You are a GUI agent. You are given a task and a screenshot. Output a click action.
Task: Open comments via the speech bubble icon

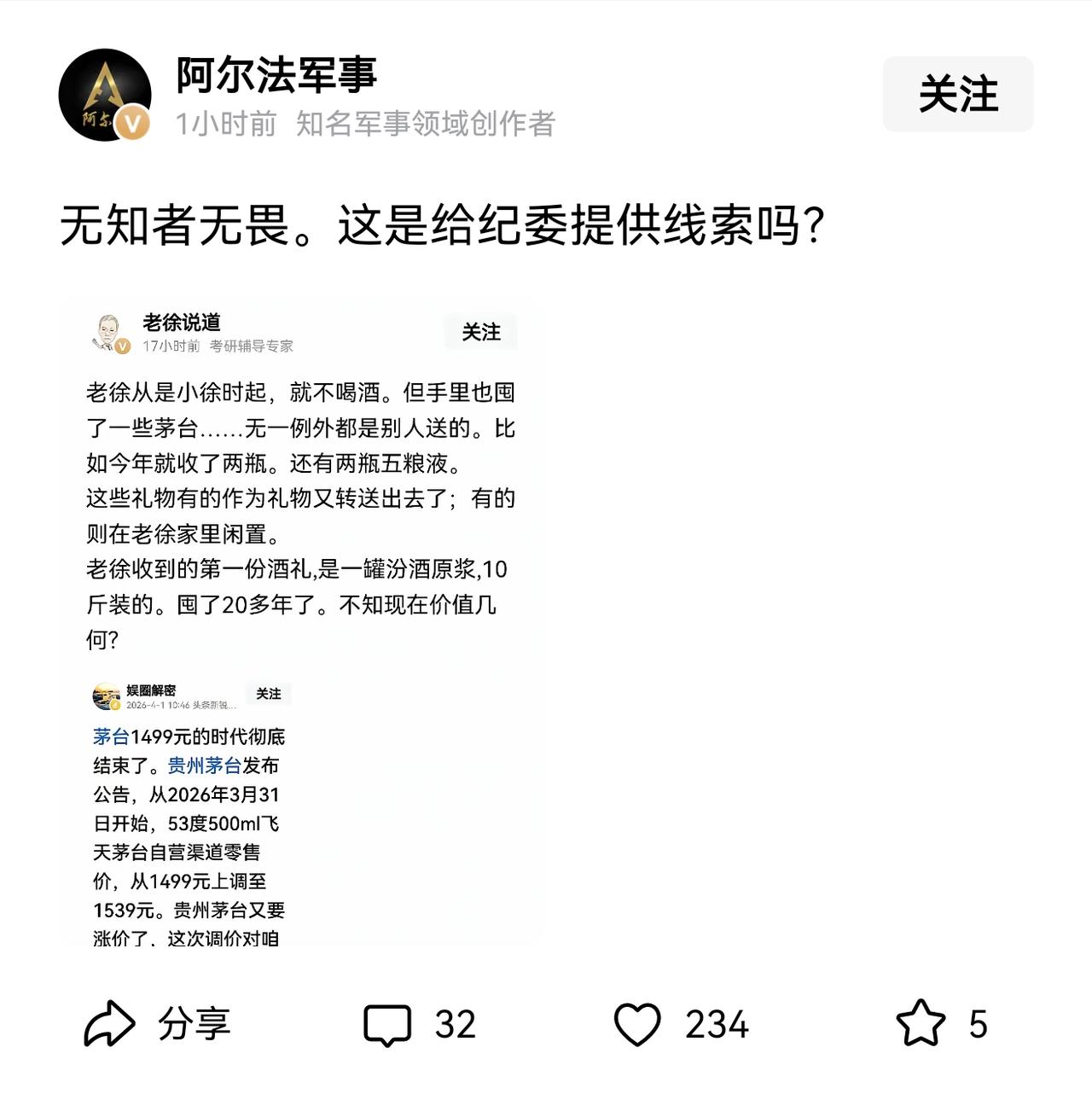pyautogui.click(x=388, y=1023)
